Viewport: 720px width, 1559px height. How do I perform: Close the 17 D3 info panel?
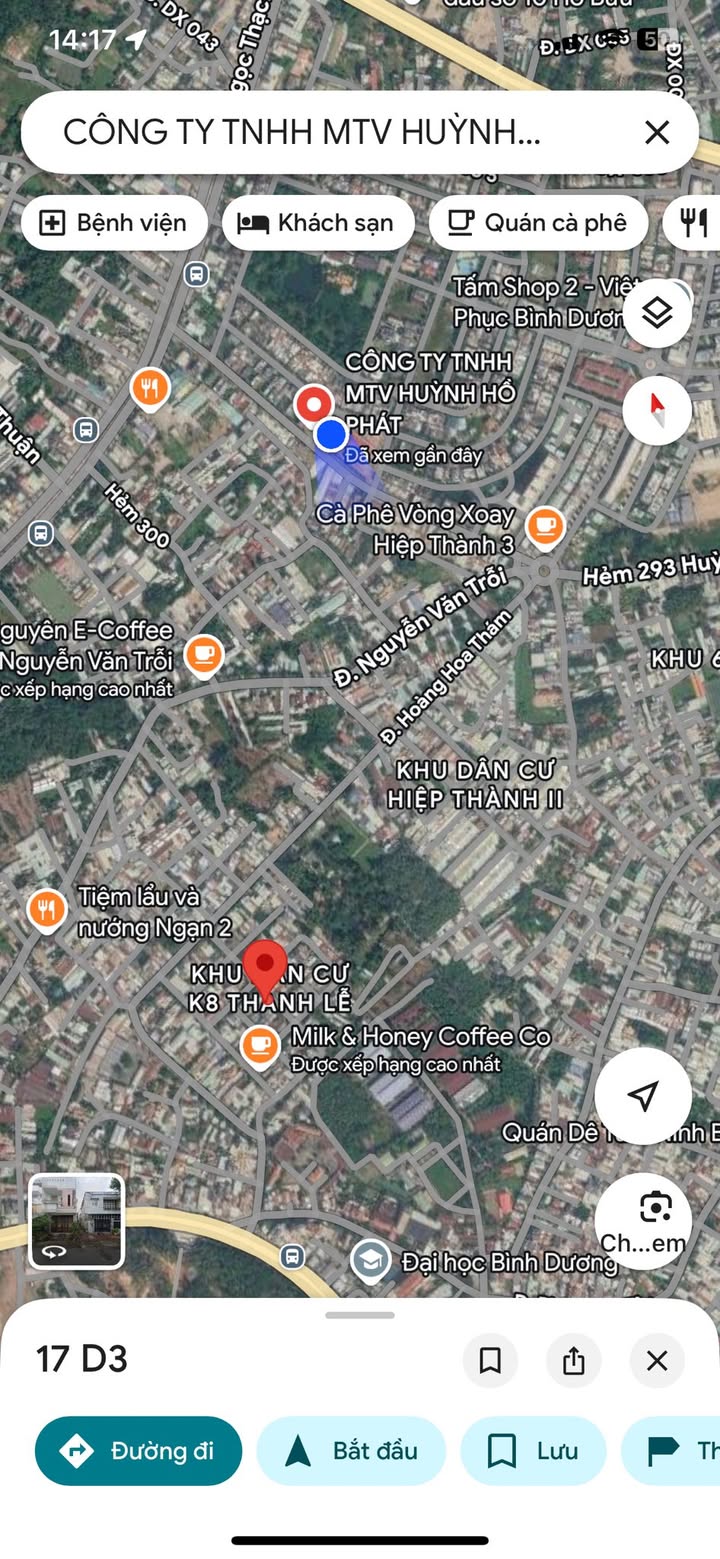click(657, 1360)
